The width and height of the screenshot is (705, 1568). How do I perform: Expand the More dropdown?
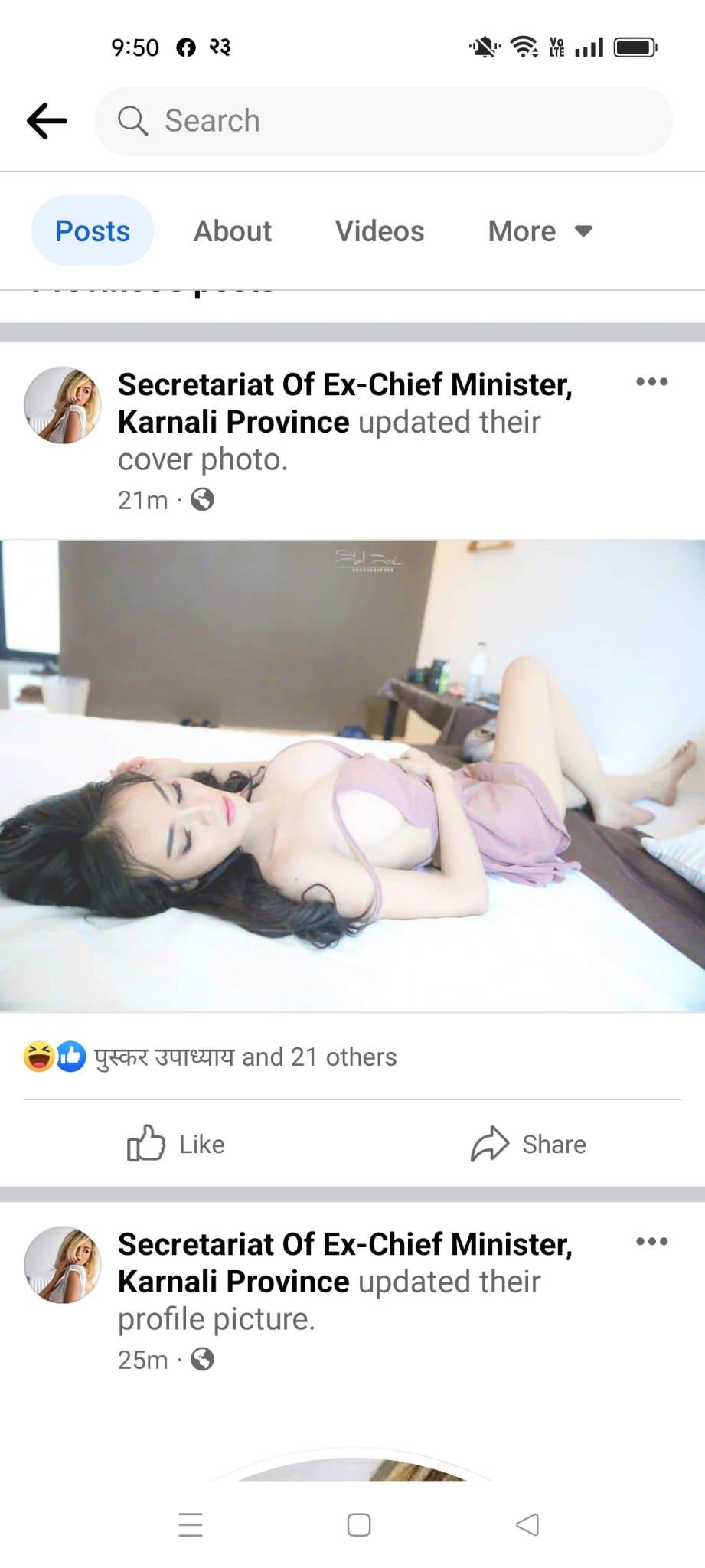tap(540, 230)
